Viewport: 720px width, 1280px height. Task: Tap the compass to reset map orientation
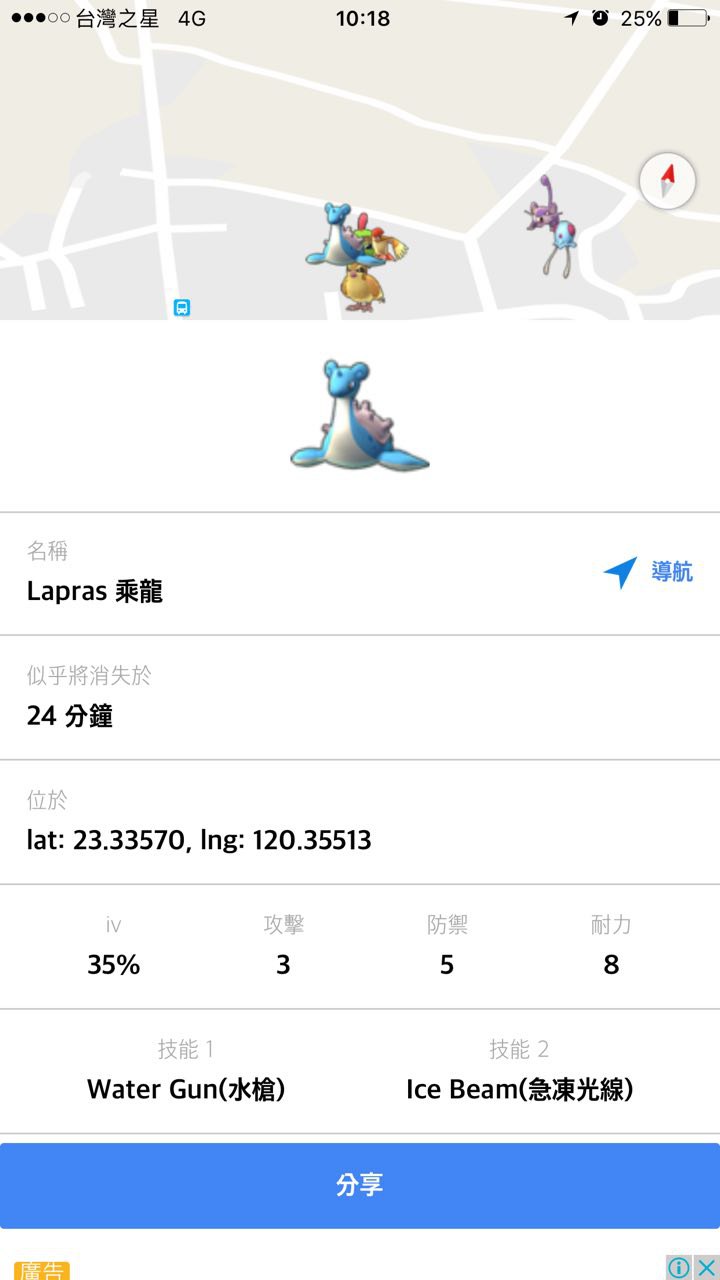coord(667,182)
